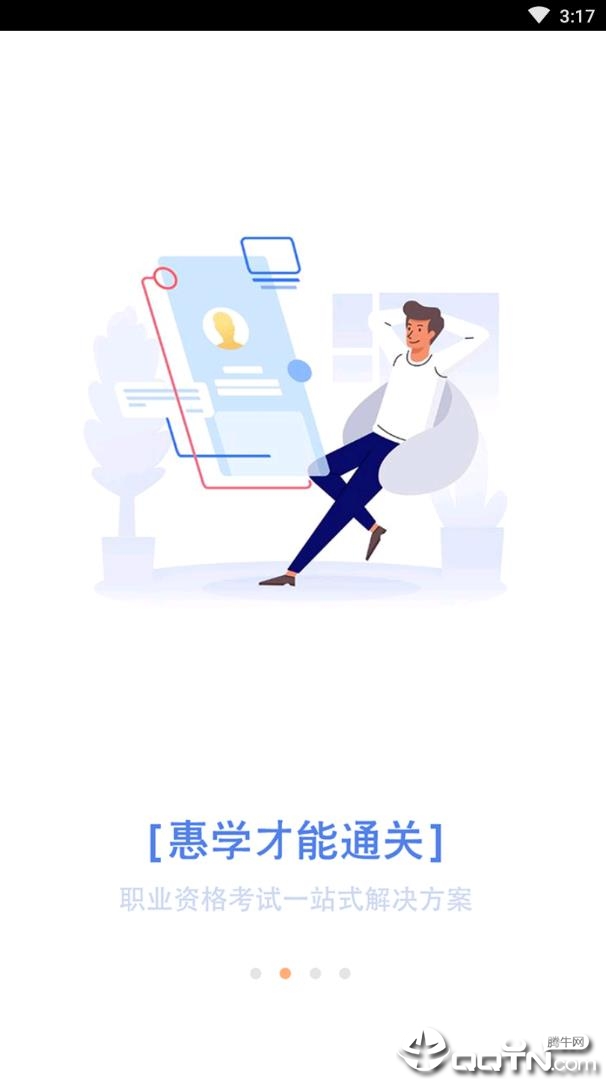
Task: Jump to the third onboarding page dot
Action: click(x=315, y=973)
